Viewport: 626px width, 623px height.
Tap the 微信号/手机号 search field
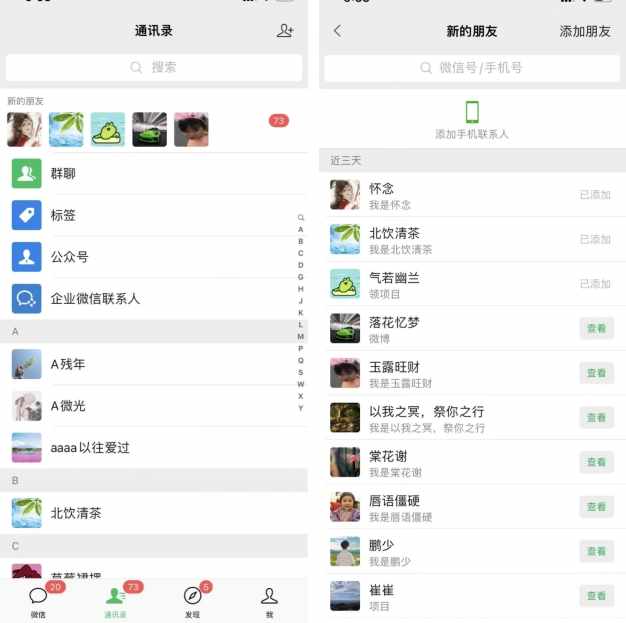click(472, 68)
